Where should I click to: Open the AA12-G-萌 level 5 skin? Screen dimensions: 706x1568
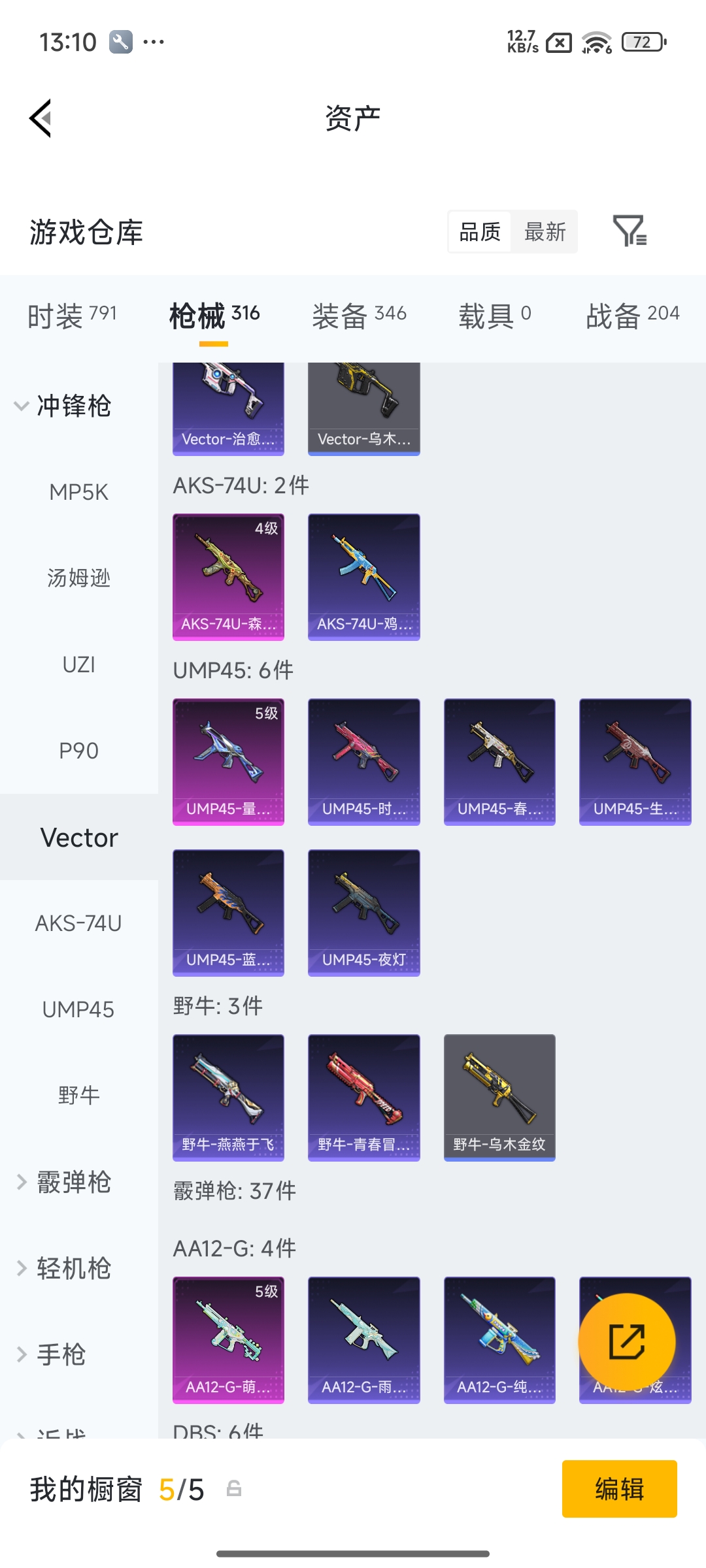pos(228,1339)
